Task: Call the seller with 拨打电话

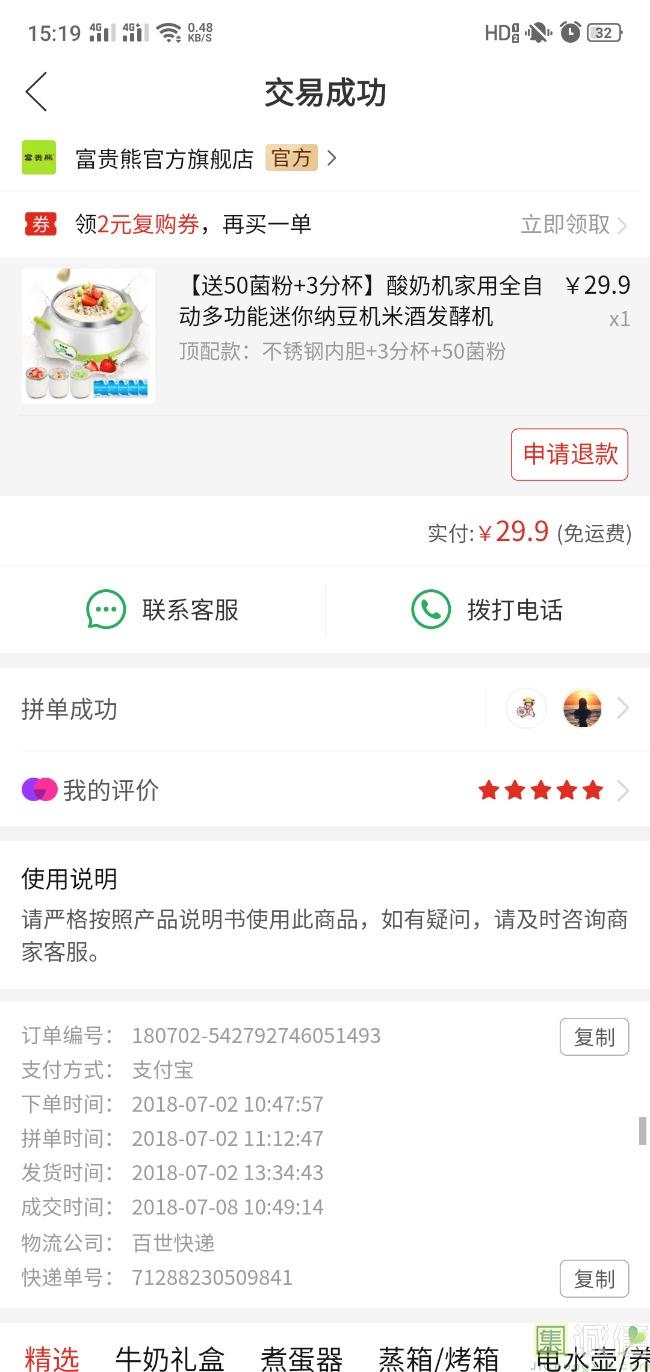Action: pos(487,609)
